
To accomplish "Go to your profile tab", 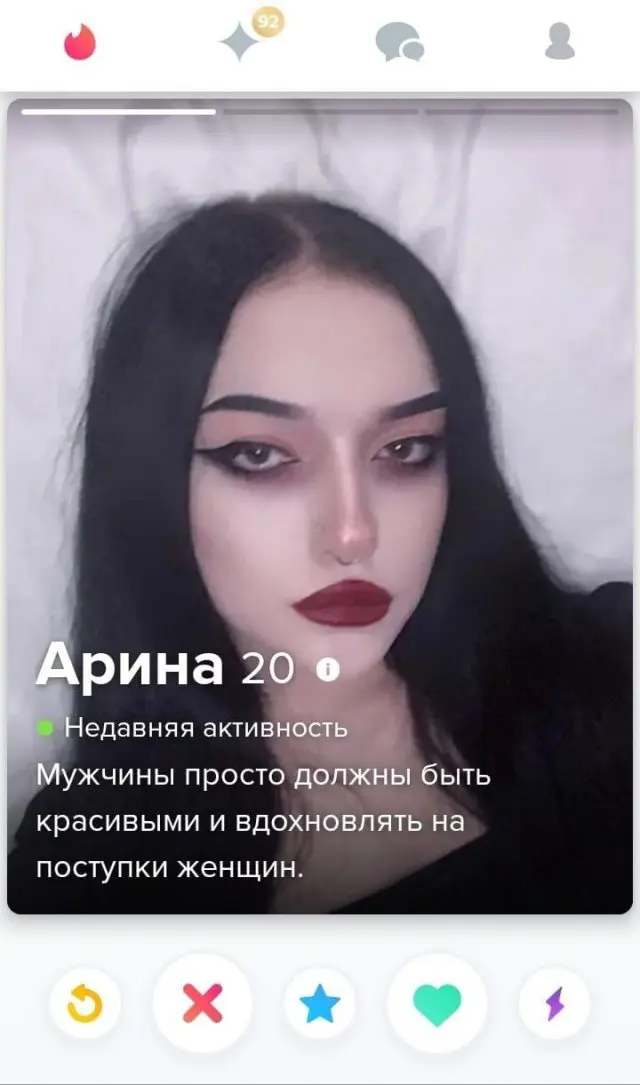I will coord(560,43).
